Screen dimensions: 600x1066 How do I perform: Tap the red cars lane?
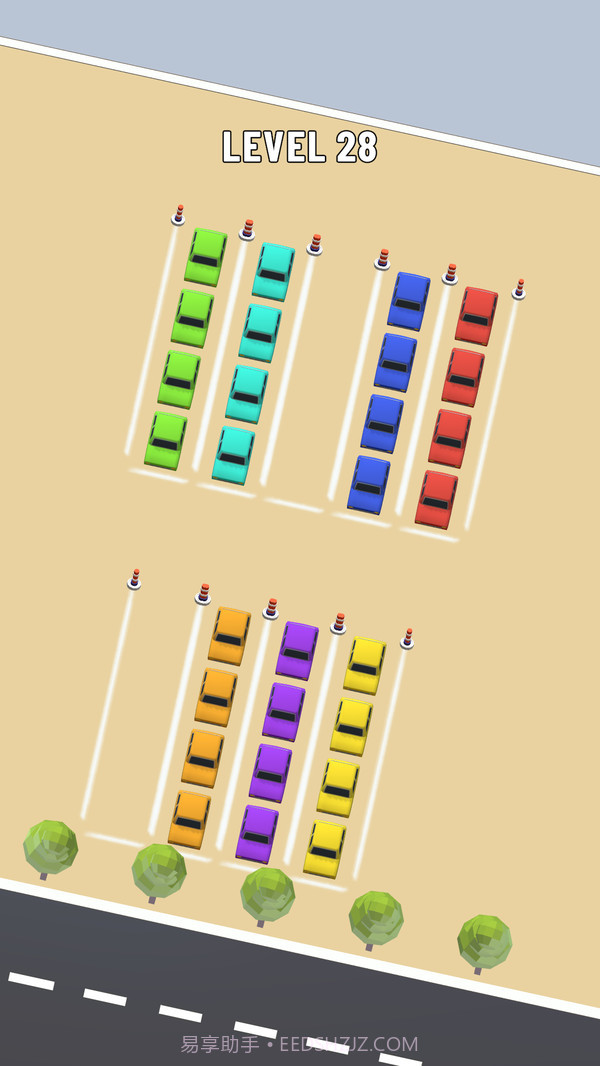coord(456,407)
